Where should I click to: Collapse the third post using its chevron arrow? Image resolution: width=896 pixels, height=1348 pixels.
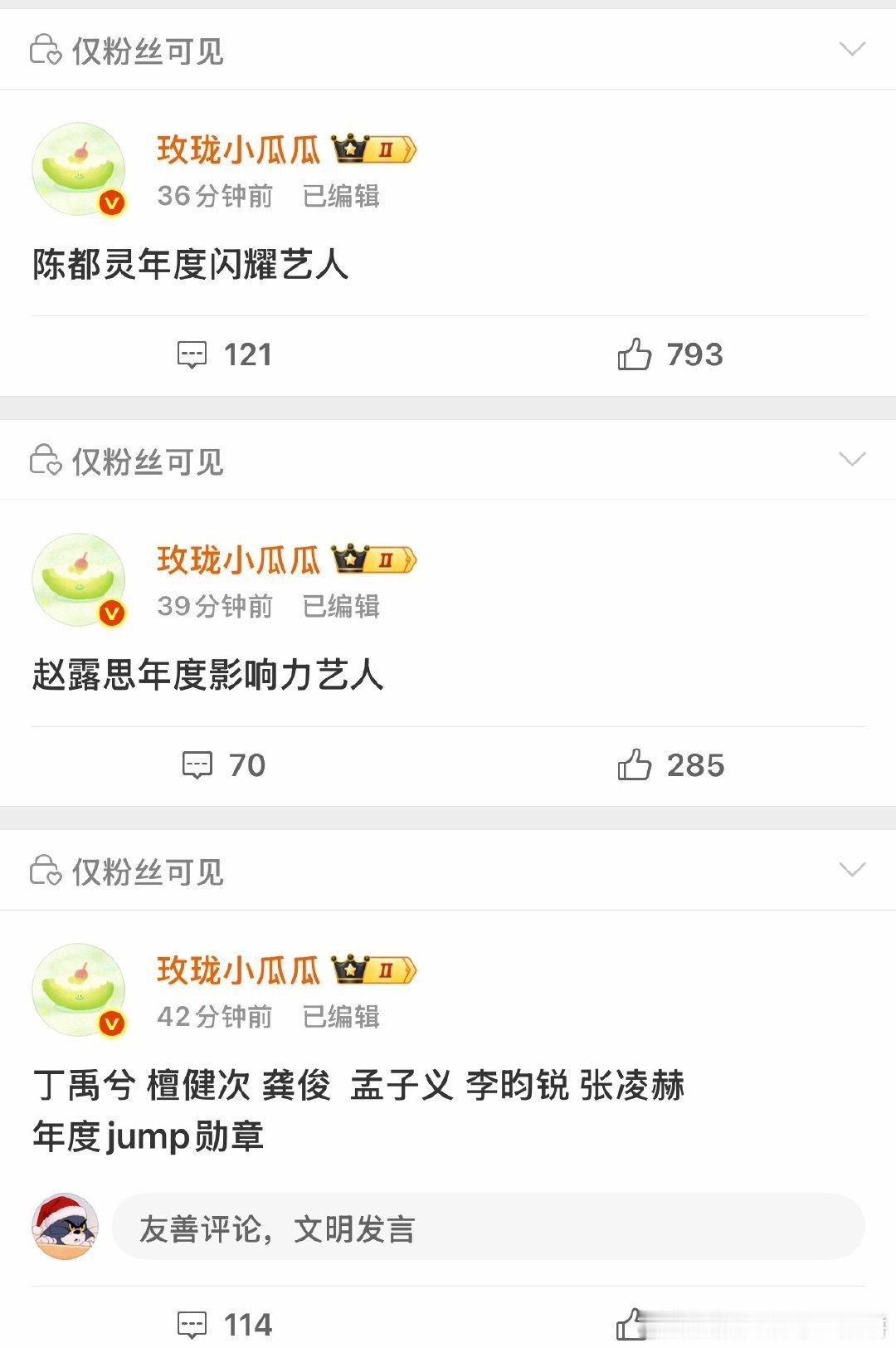click(x=850, y=870)
